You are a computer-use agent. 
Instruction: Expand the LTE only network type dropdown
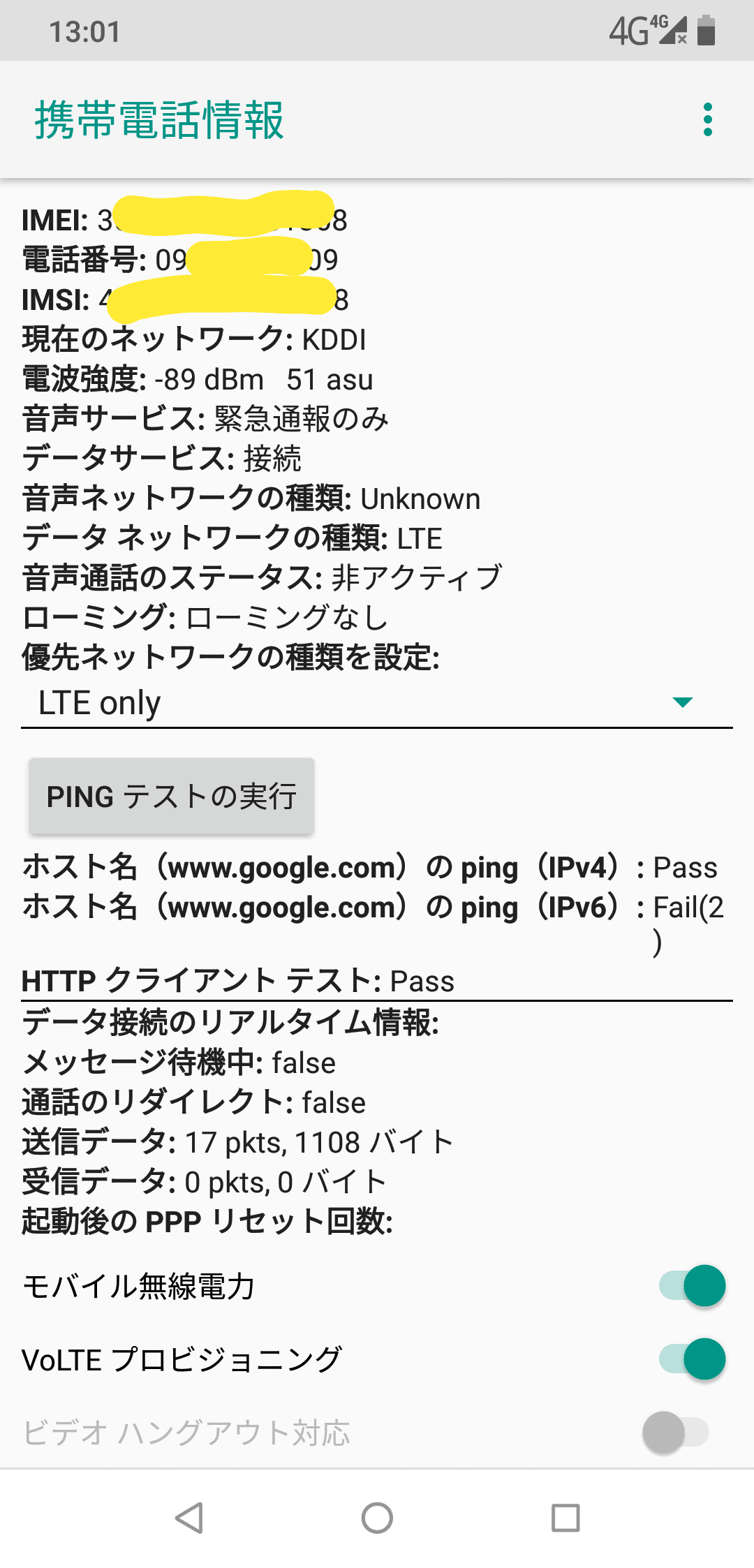377,702
